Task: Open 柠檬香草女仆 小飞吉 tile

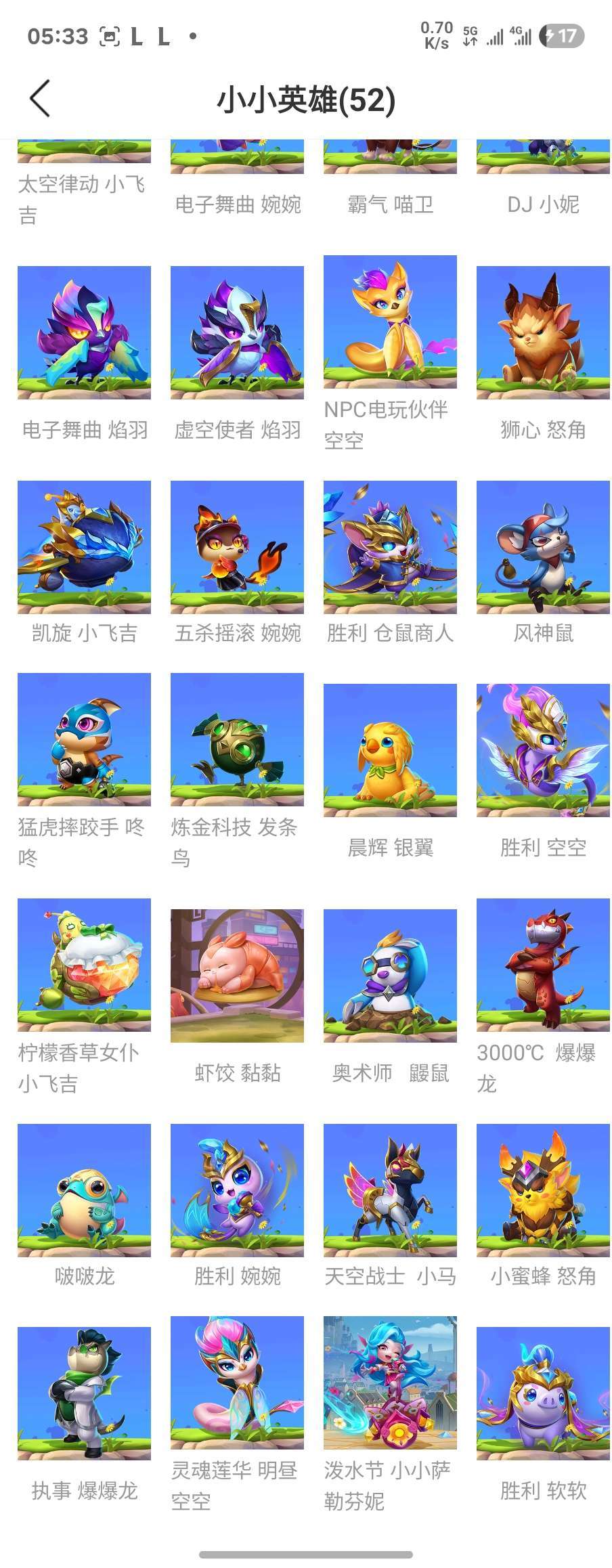Action: 84,965
